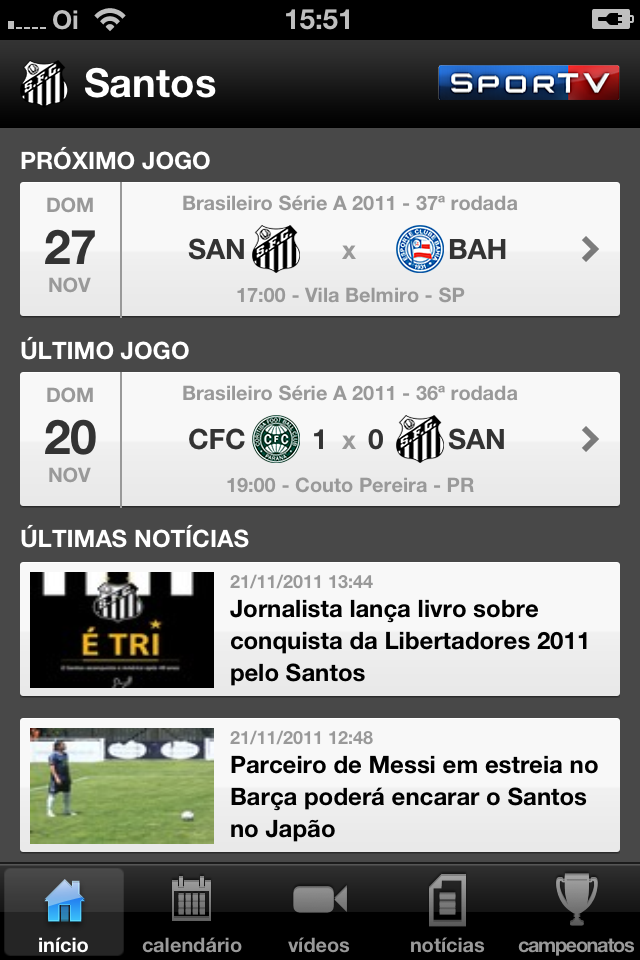Open the Santos vs Bahia upcoming match
The height and width of the screenshot is (960, 640).
click(x=320, y=249)
